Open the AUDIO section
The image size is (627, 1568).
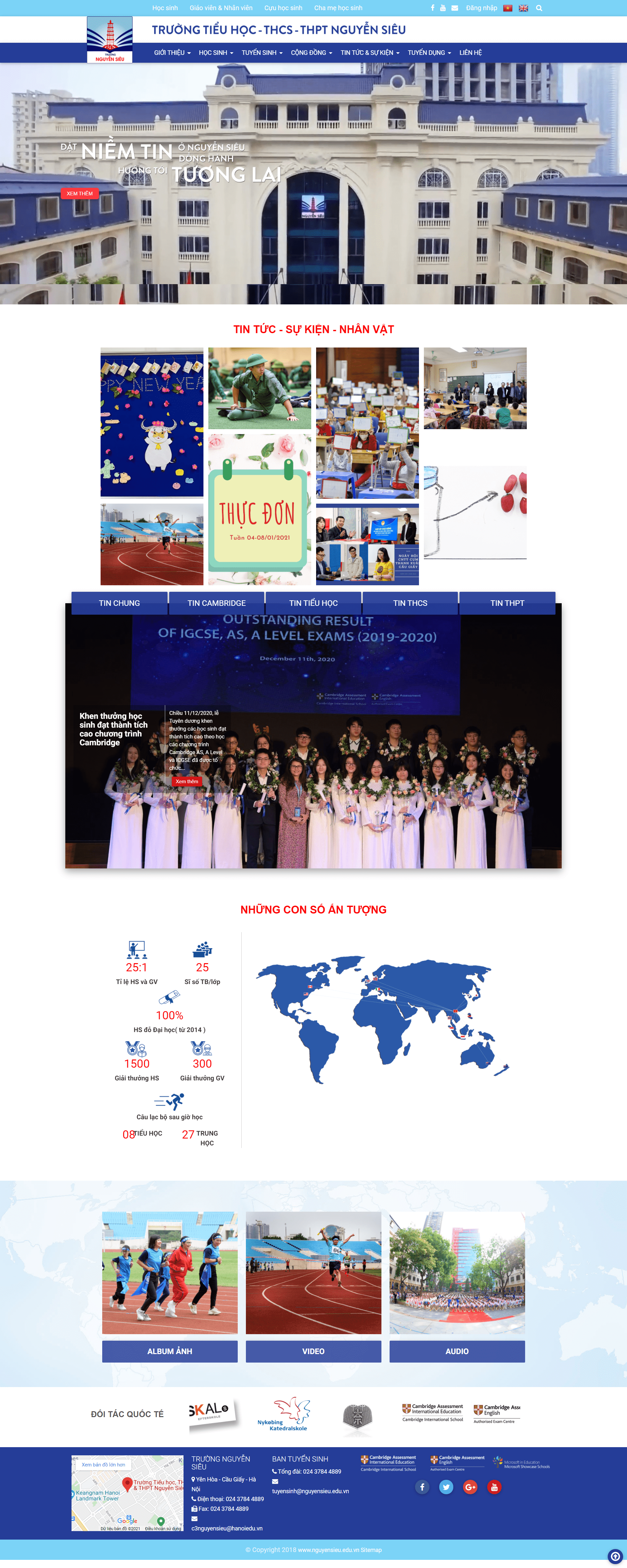(x=457, y=1351)
